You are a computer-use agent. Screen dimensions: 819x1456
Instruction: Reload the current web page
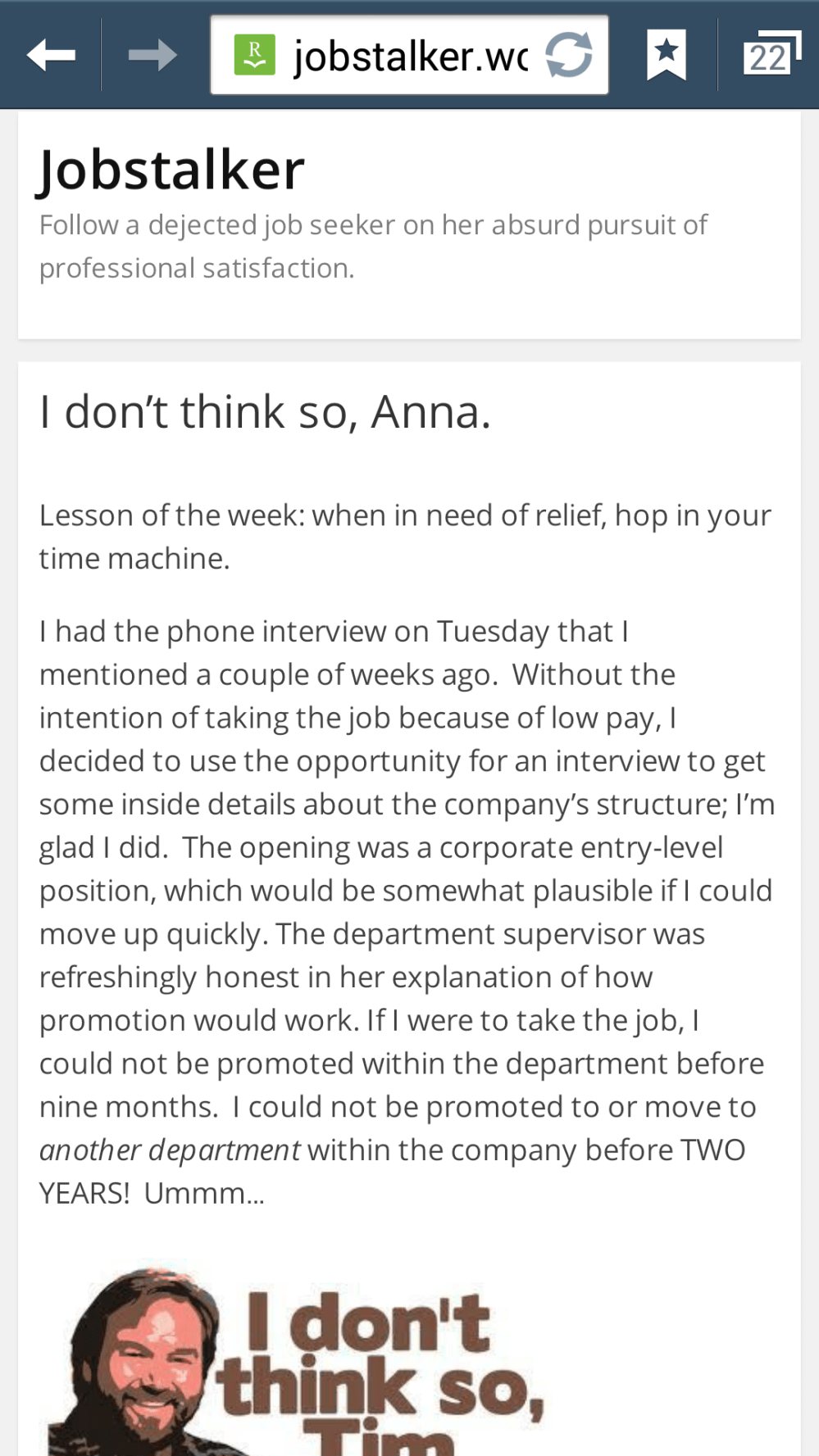(x=569, y=56)
